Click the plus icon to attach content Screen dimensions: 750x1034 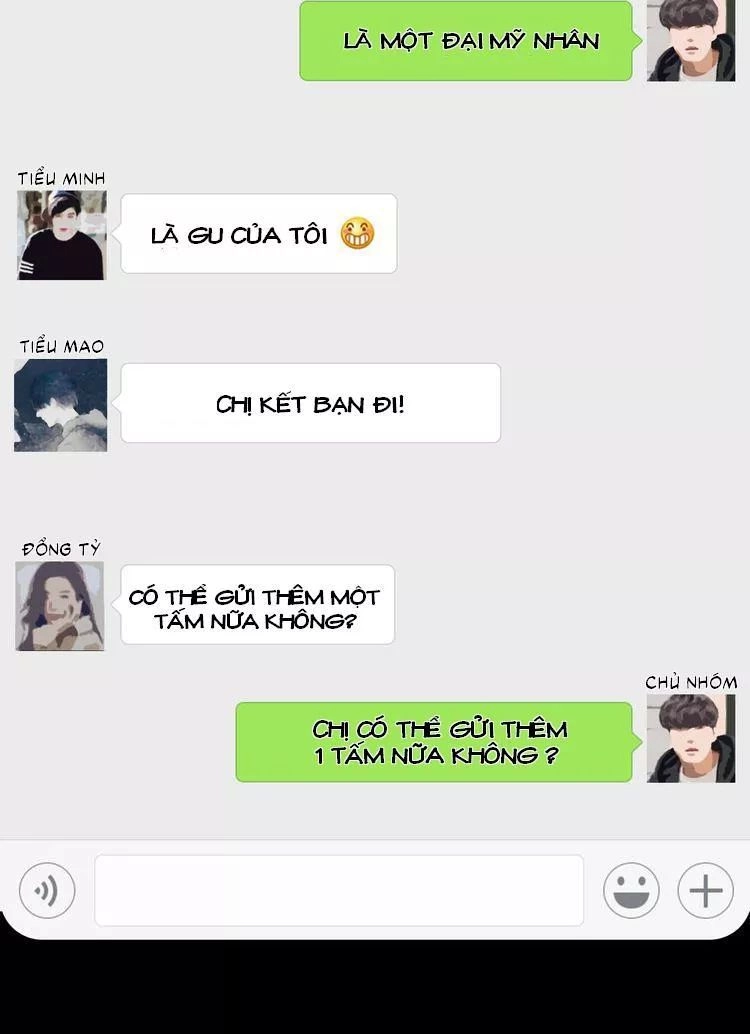click(x=706, y=890)
